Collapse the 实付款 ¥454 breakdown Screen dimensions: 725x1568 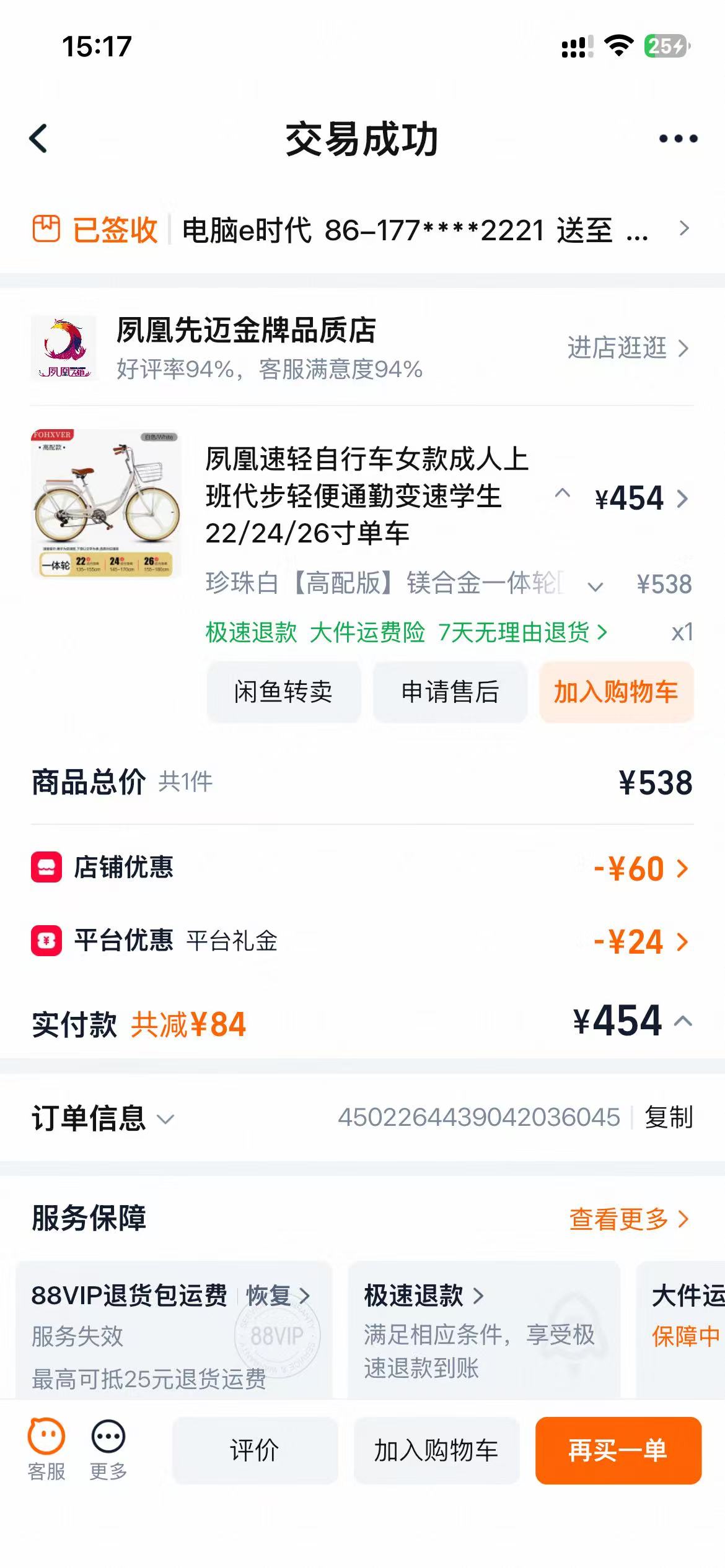683,1021
